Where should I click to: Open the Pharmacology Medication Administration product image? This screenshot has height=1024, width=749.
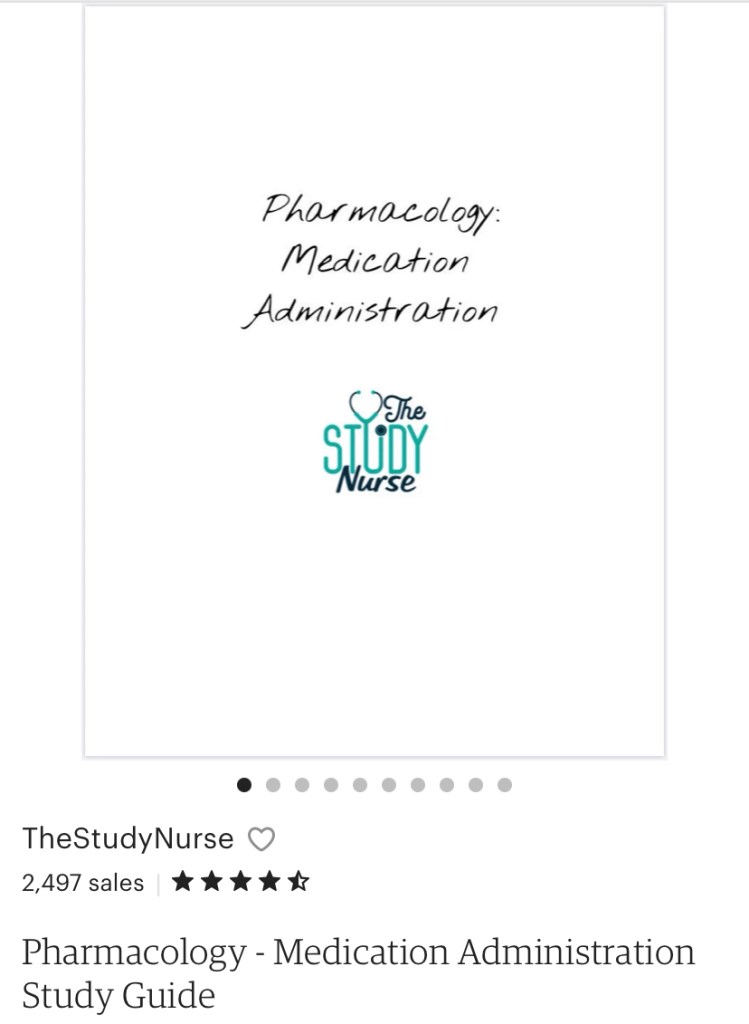click(x=374, y=381)
